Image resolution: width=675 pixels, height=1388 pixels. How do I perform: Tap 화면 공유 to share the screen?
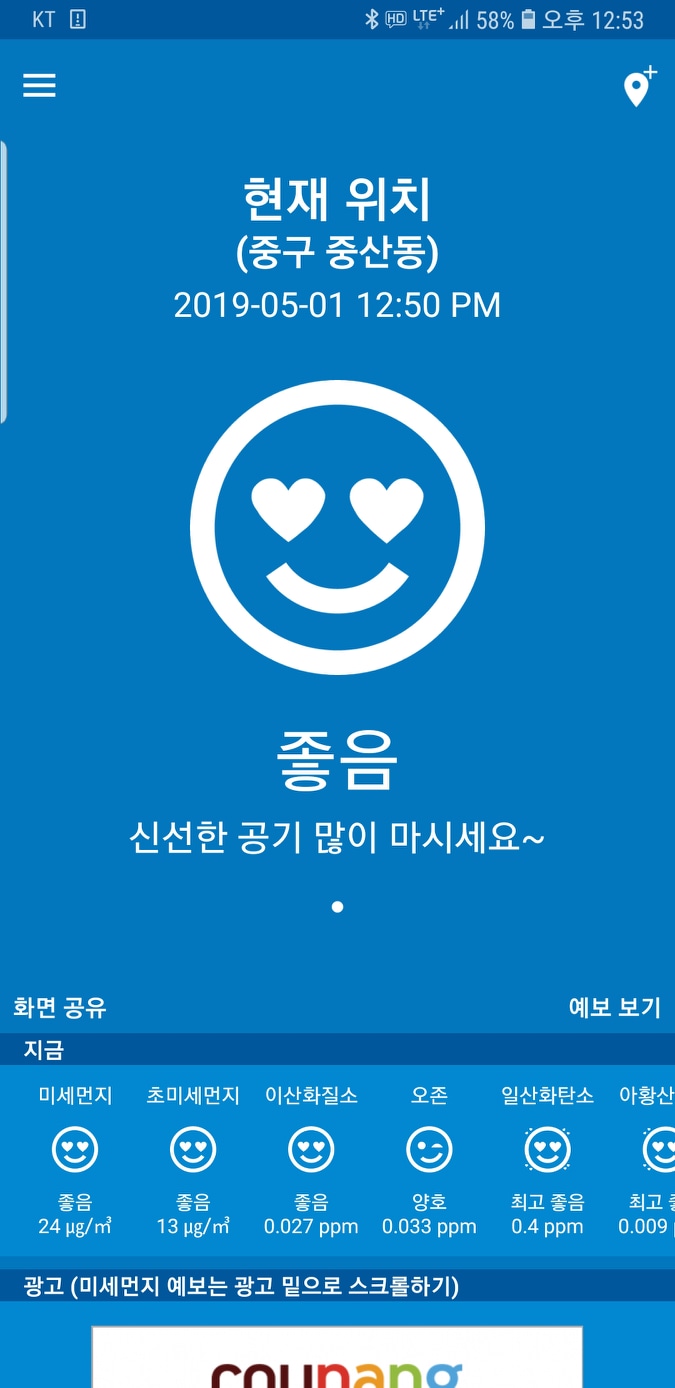[x=60, y=1007]
